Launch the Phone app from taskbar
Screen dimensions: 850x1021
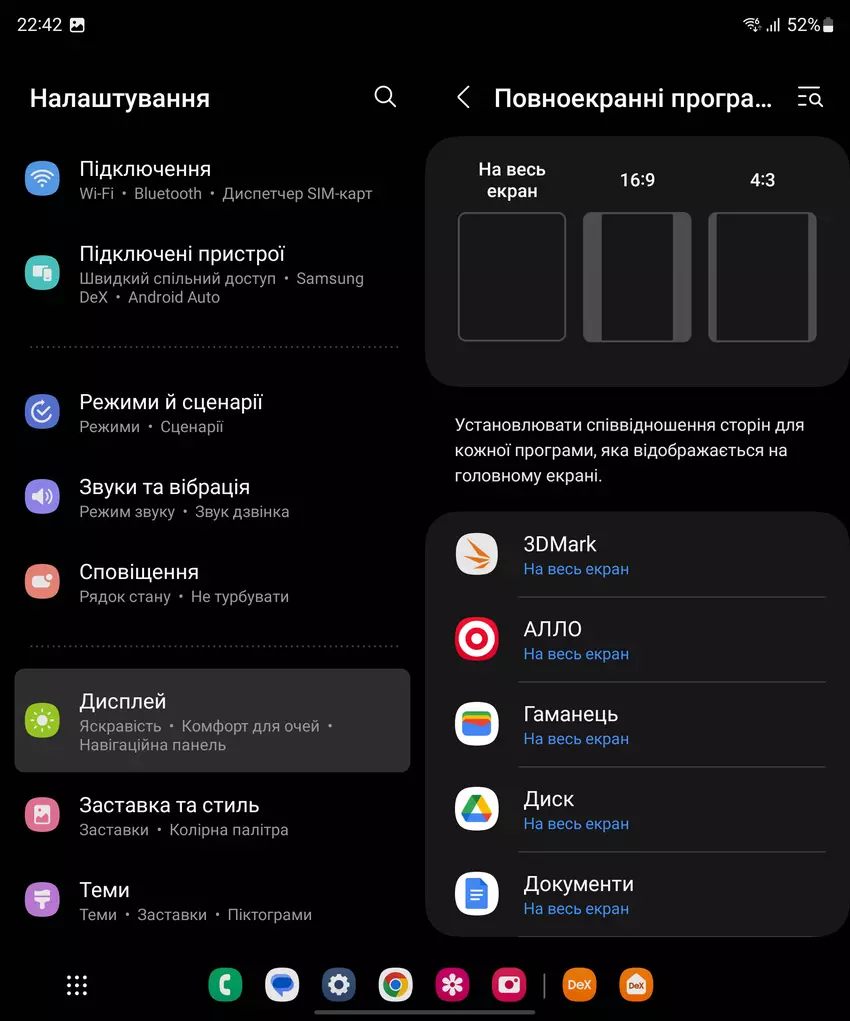tap(225, 985)
